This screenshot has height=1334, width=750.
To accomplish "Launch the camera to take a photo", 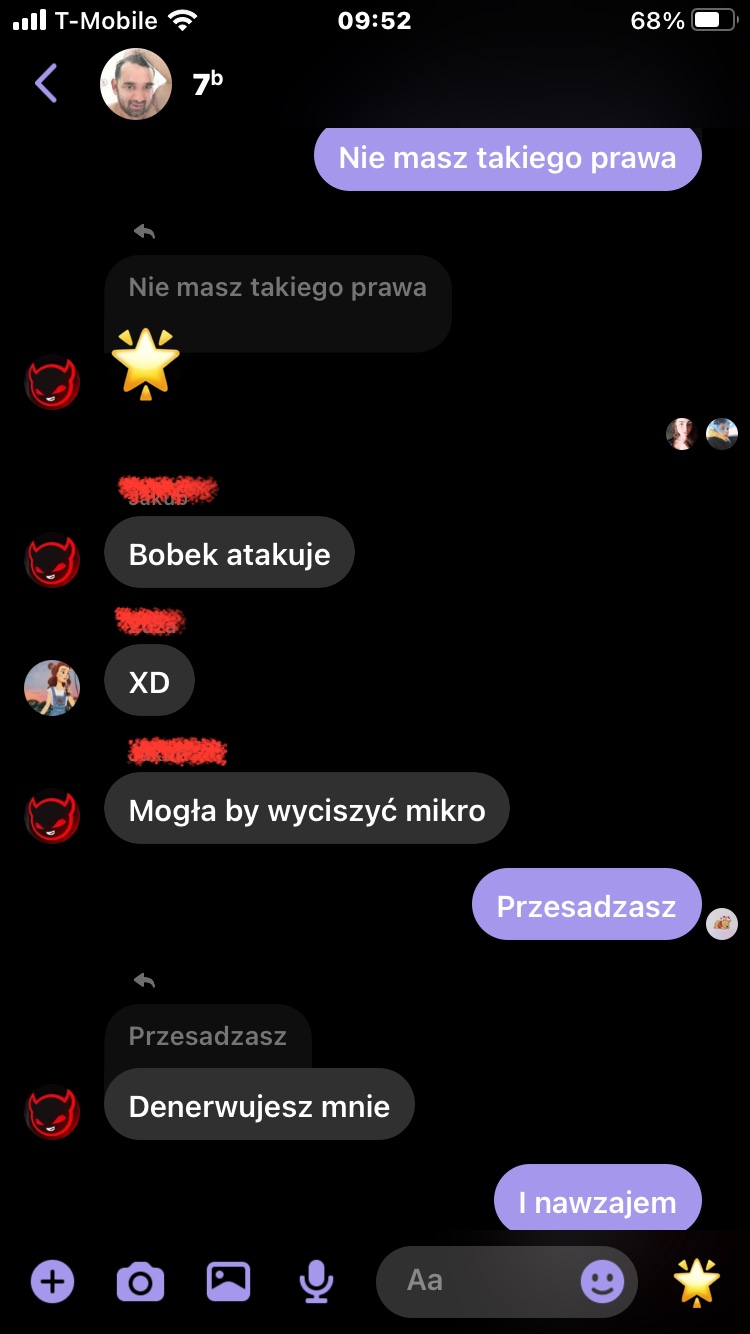I will point(140,1281).
